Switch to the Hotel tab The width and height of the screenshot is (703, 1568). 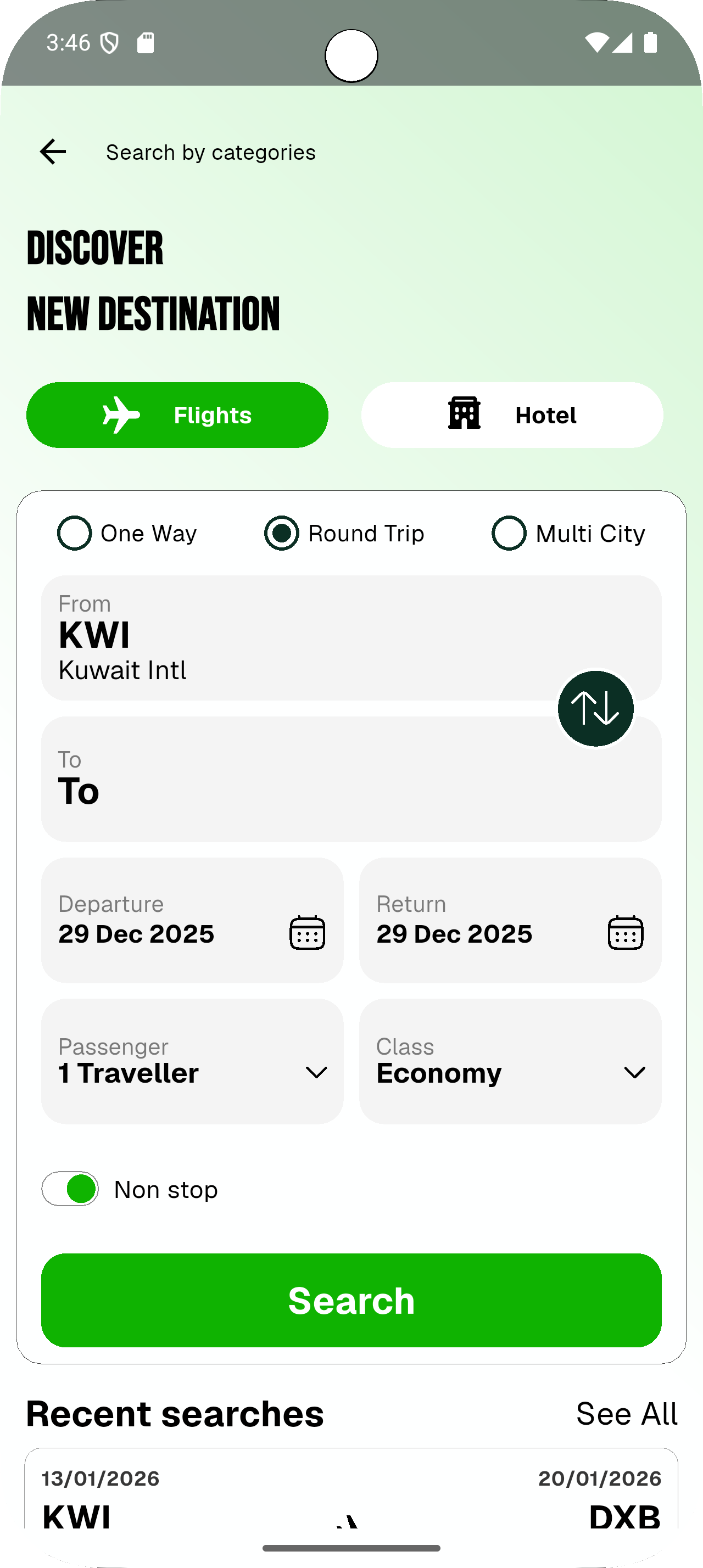point(512,415)
